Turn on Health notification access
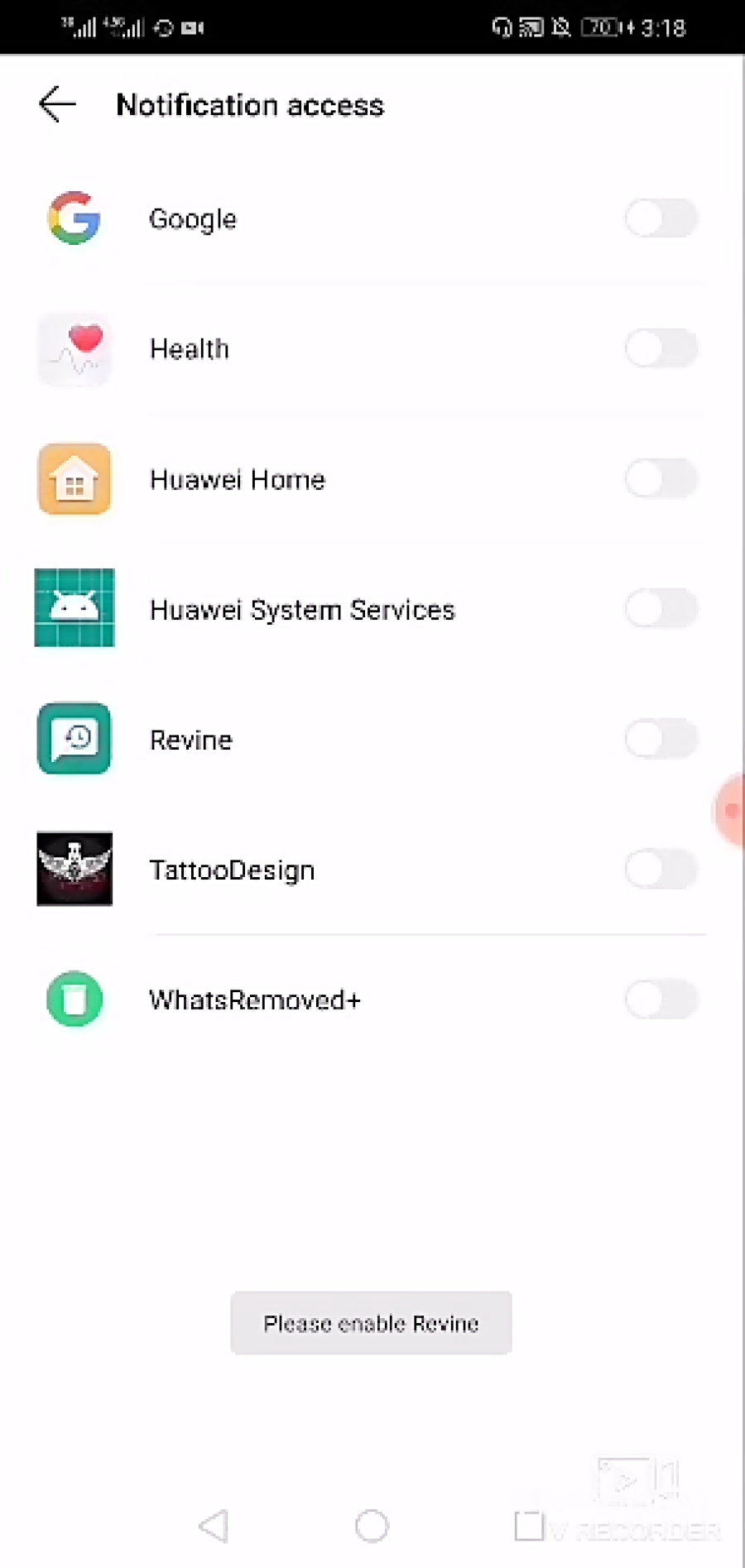 click(661, 348)
